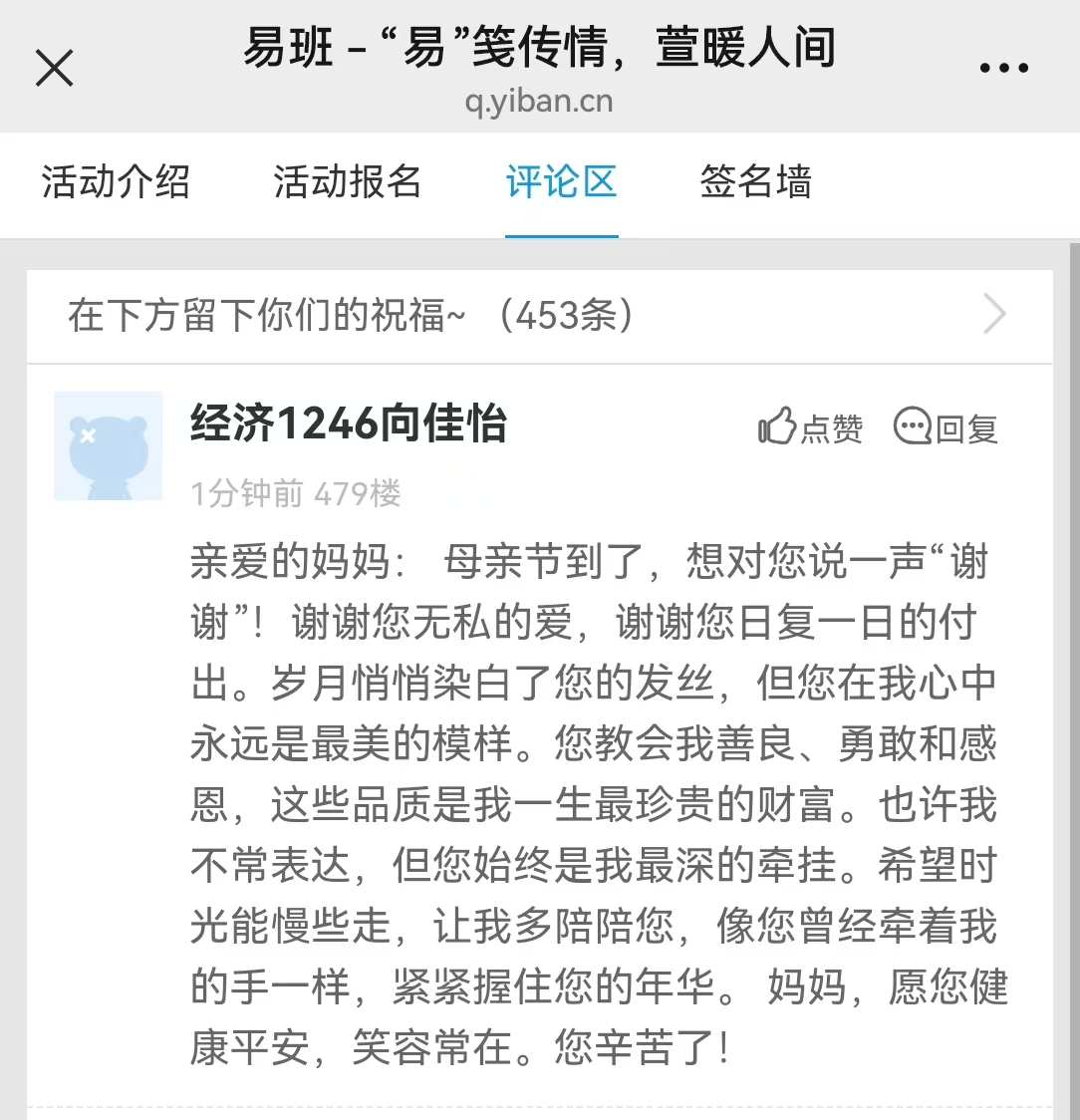Image resolution: width=1080 pixels, height=1120 pixels.
Task: Tap the avatar of 经济1246向佳怡
Action: 109,445
